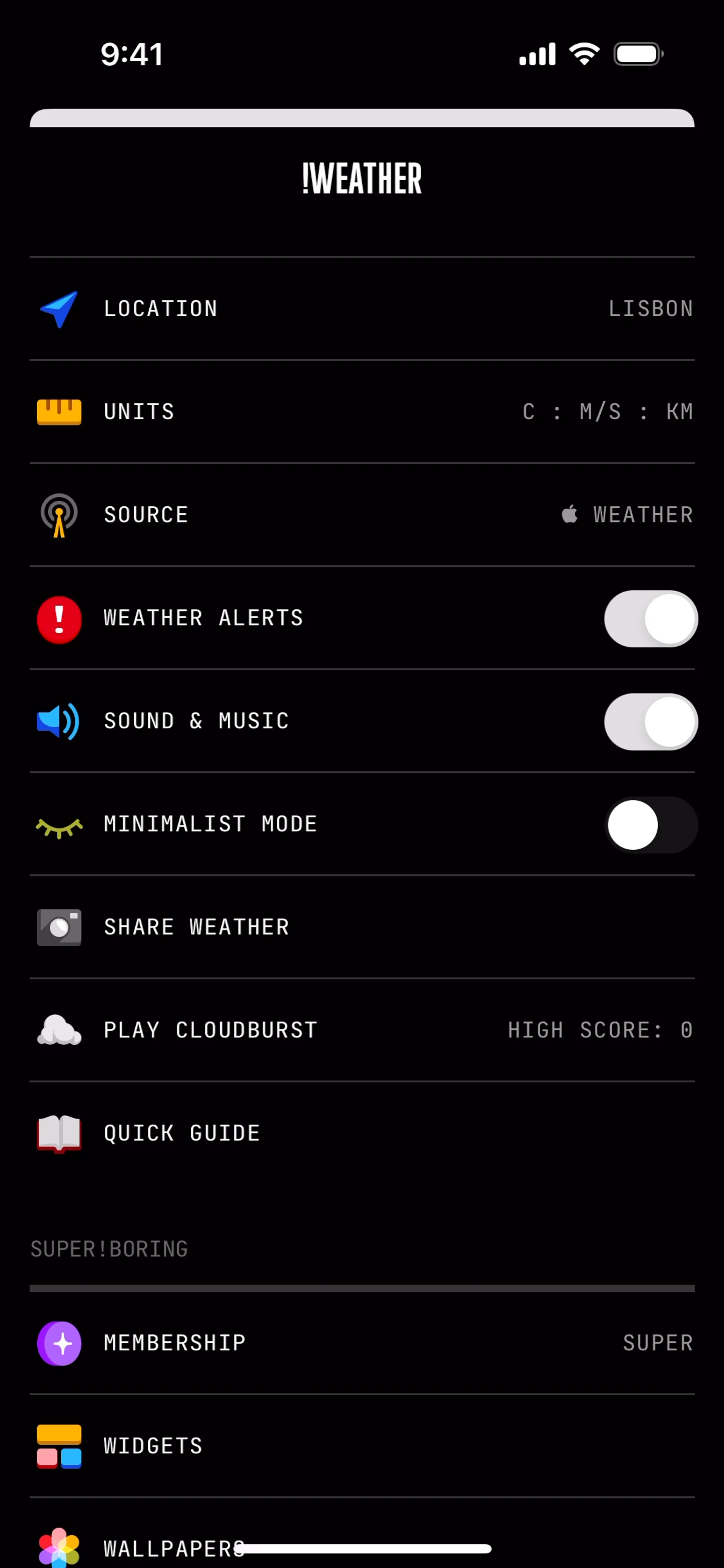Open Share Weather

(x=362, y=927)
